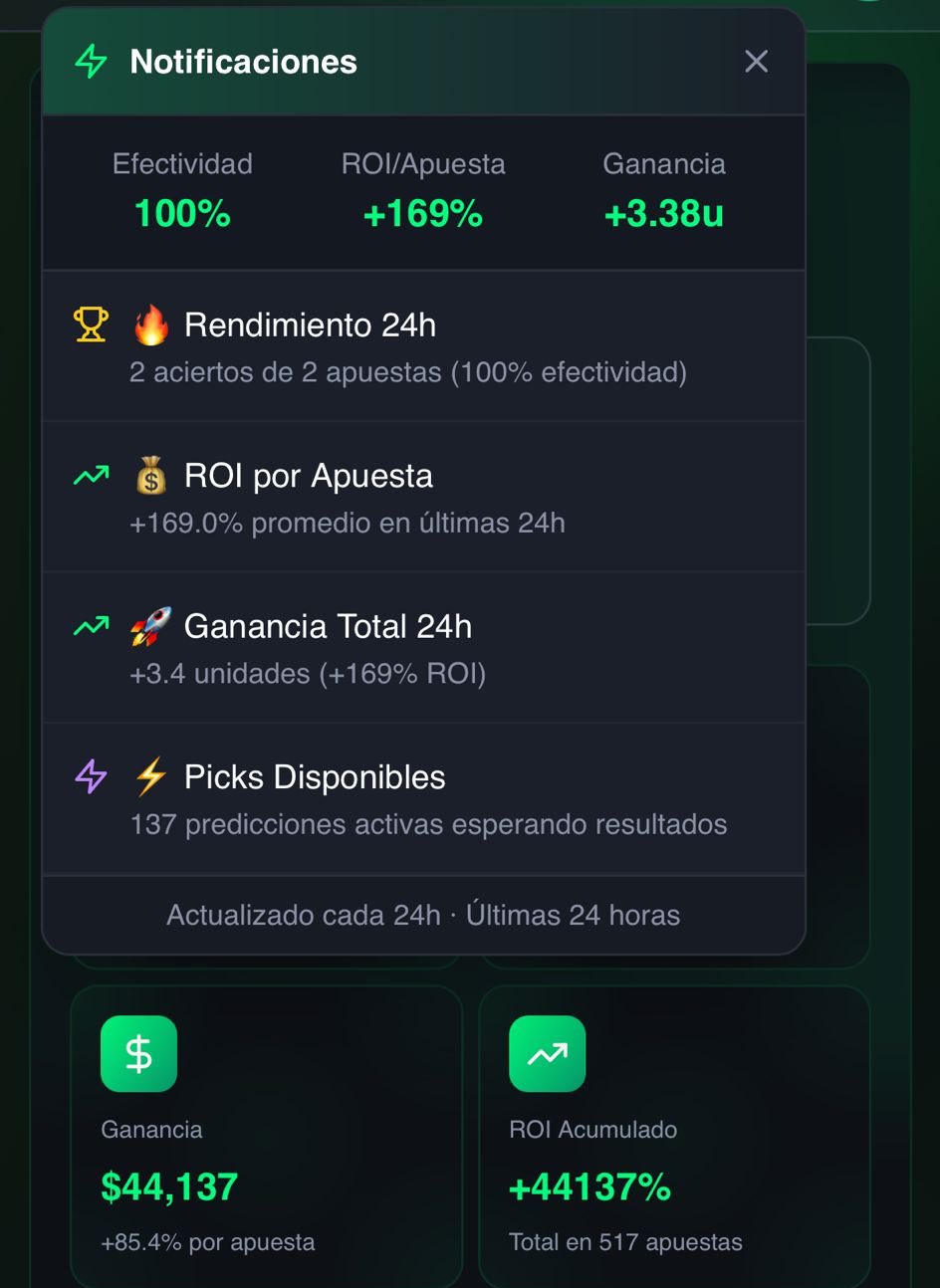Image resolution: width=940 pixels, height=1288 pixels.
Task: Close the Notificaciones panel
Action: tap(756, 62)
